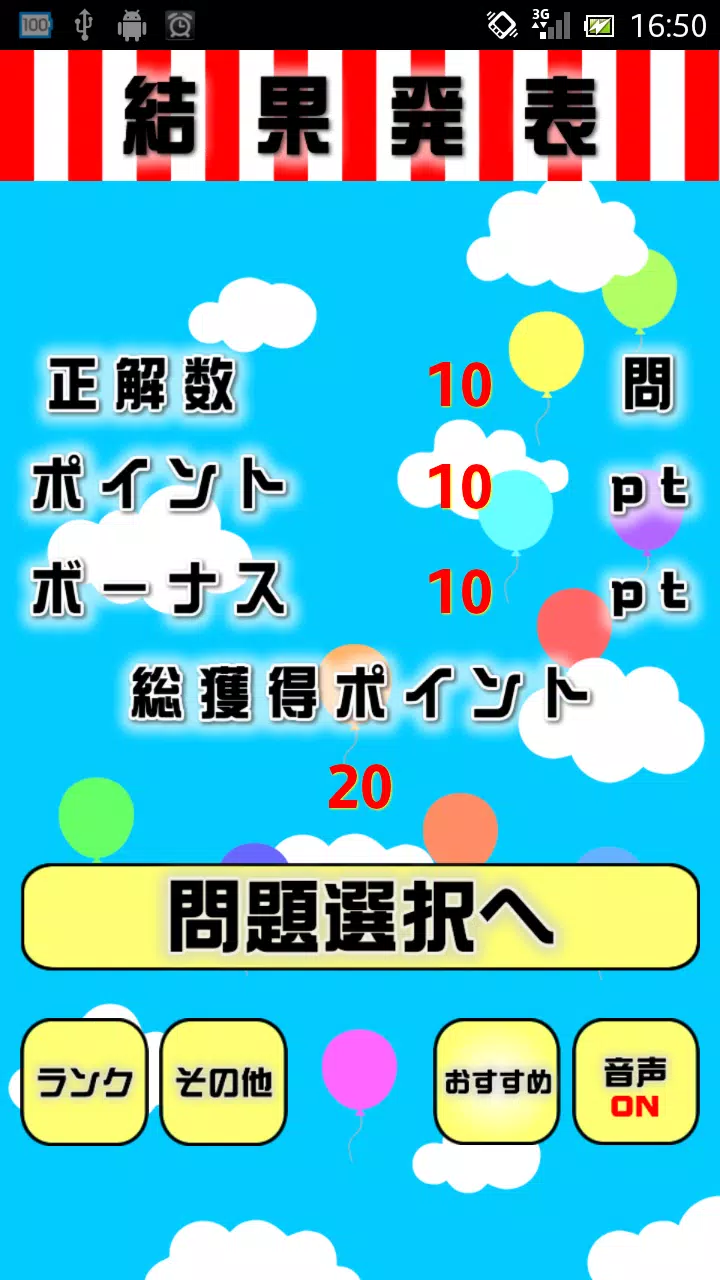
Task: Tap the おすすめ (recommended) button
Action: tap(497, 1081)
